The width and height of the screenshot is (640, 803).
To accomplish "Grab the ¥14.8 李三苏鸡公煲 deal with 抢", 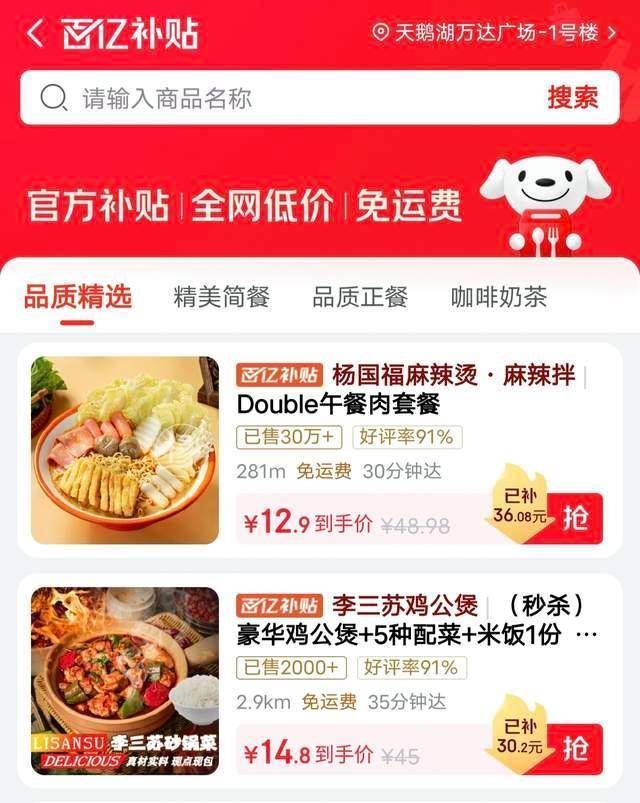I will [x=576, y=748].
